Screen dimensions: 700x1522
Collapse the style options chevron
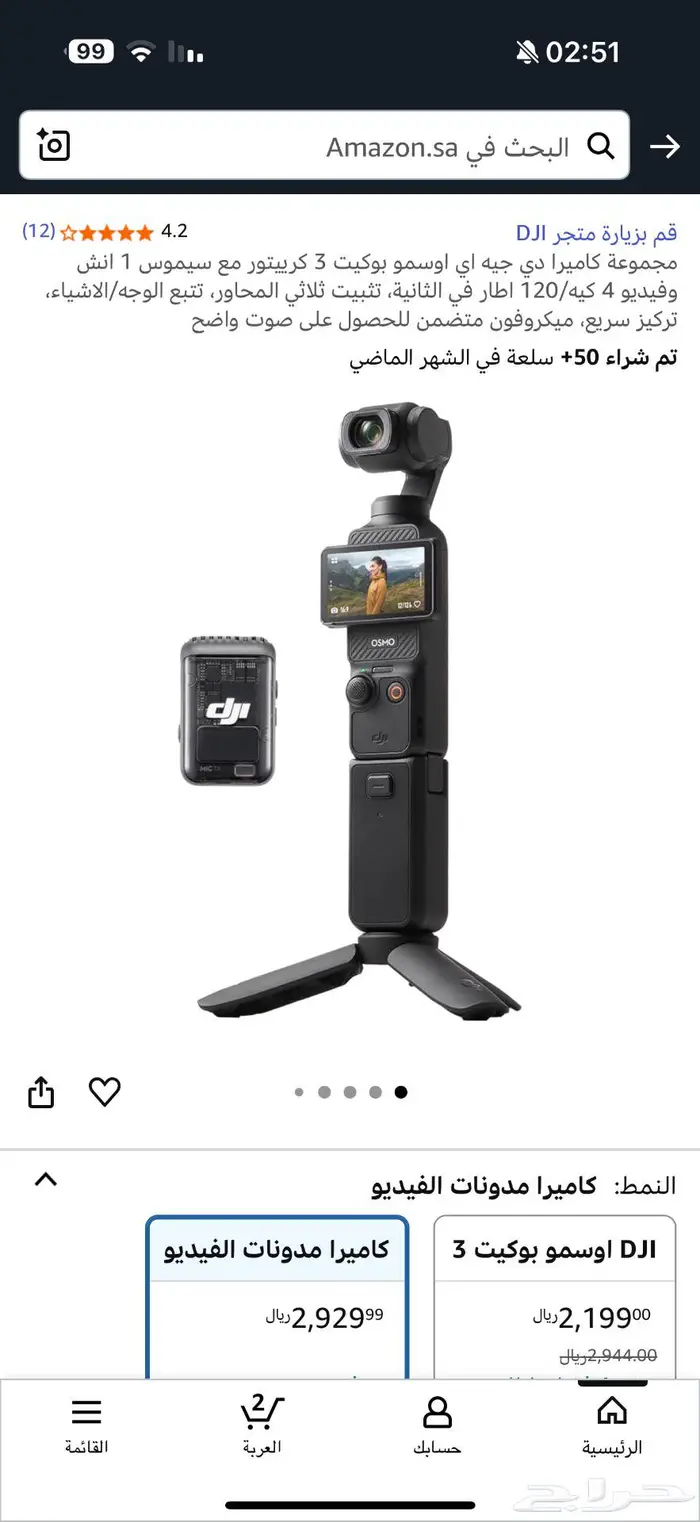click(x=45, y=1180)
